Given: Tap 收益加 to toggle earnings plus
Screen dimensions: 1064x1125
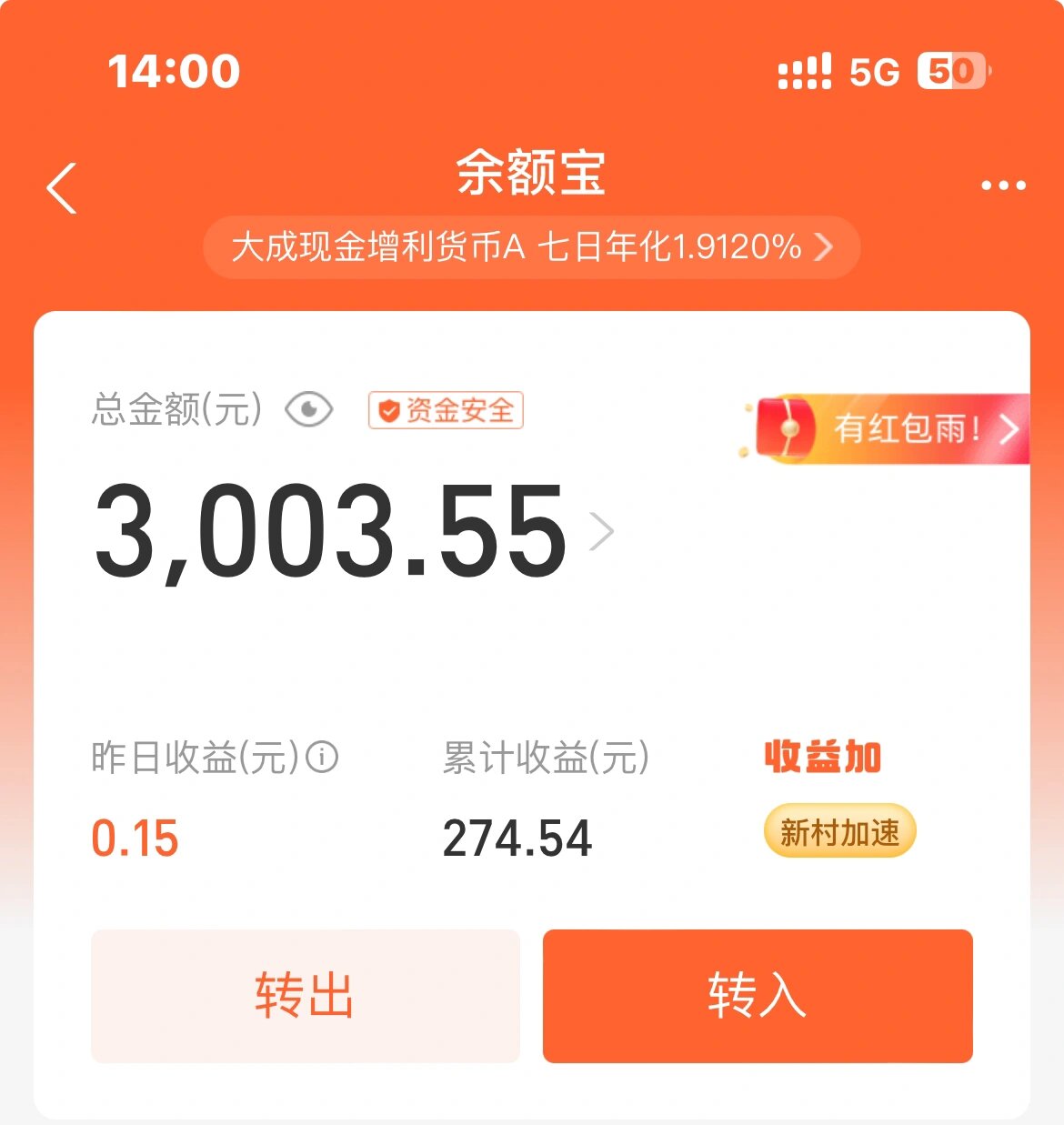Looking at the screenshot, I should [821, 758].
